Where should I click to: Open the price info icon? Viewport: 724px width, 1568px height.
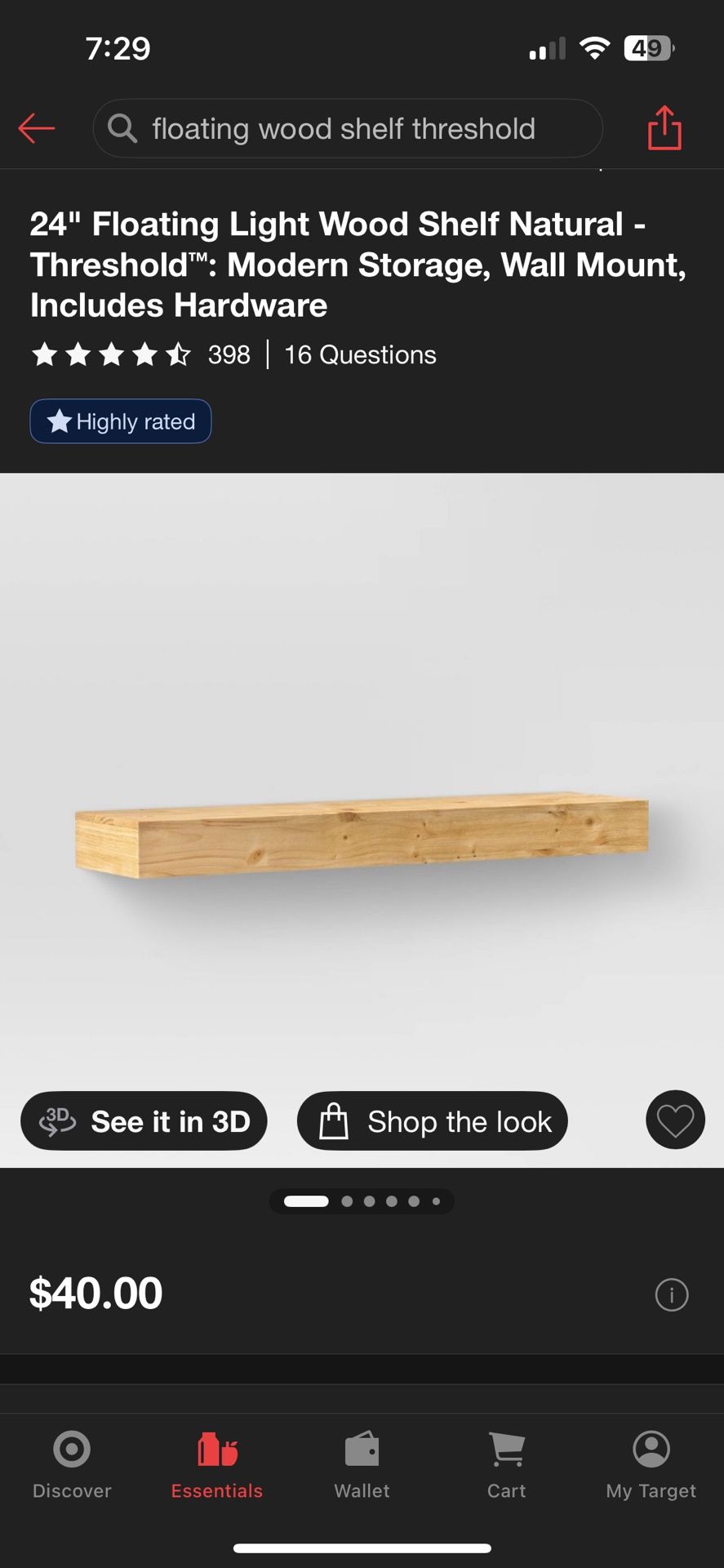click(672, 1294)
